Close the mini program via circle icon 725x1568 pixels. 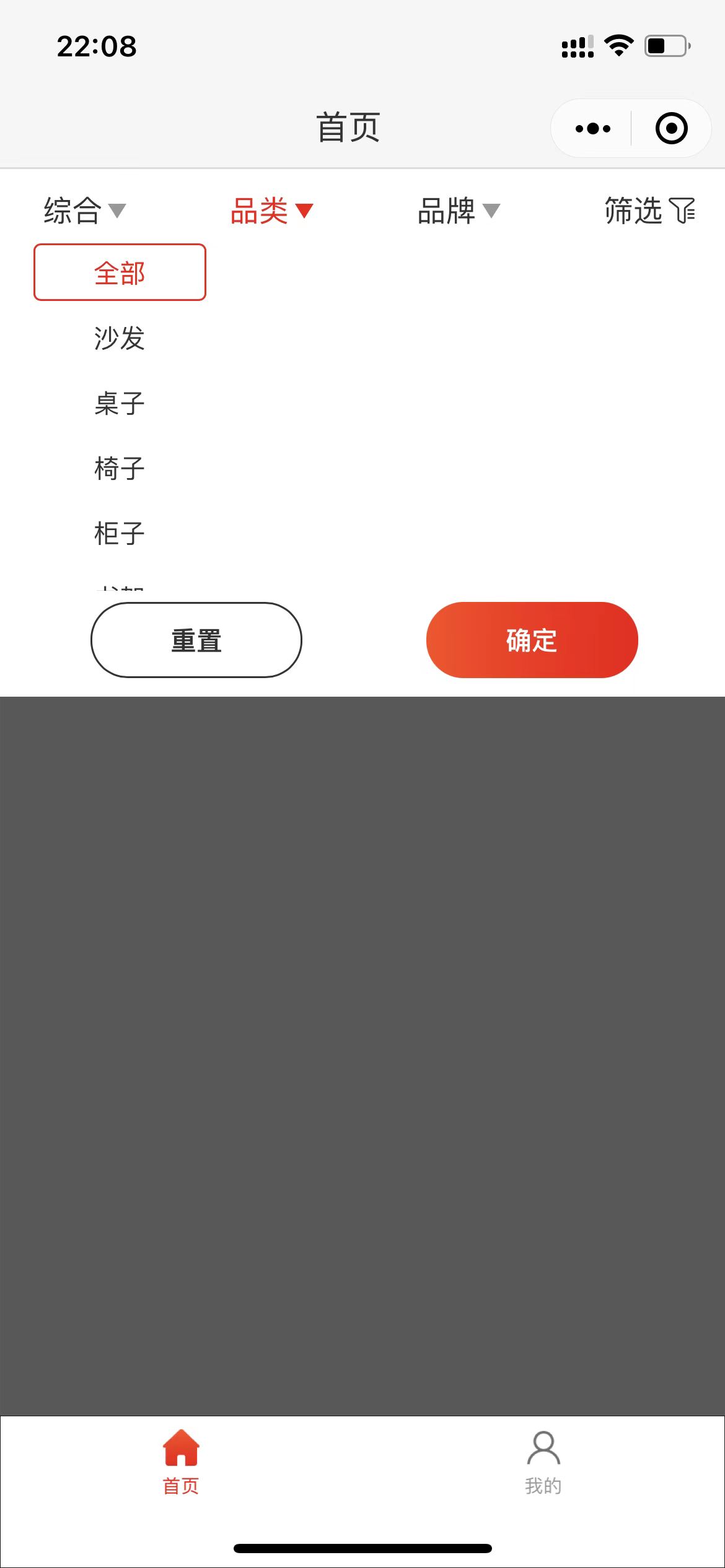pos(672,128)
